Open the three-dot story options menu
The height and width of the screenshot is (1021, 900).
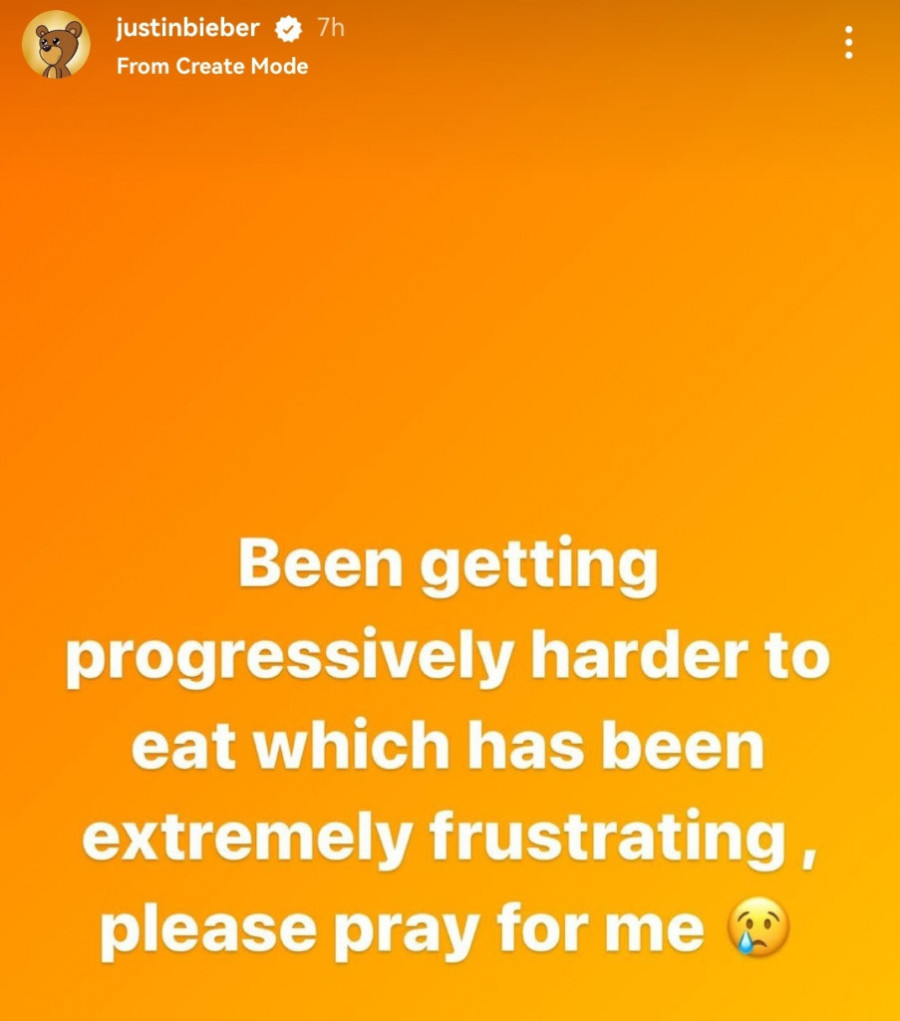tap(848, 43)
